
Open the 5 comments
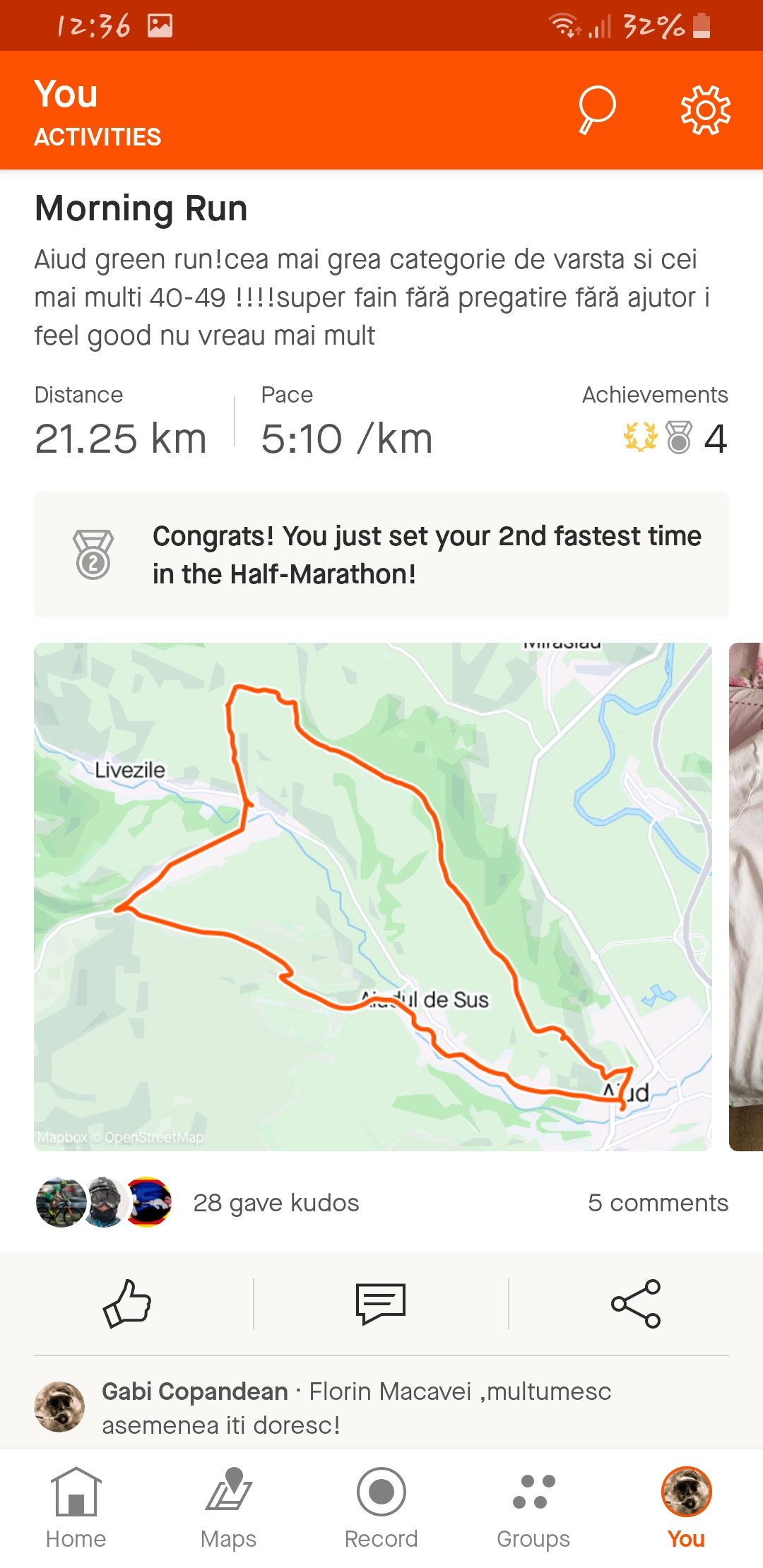(657, 1203)
